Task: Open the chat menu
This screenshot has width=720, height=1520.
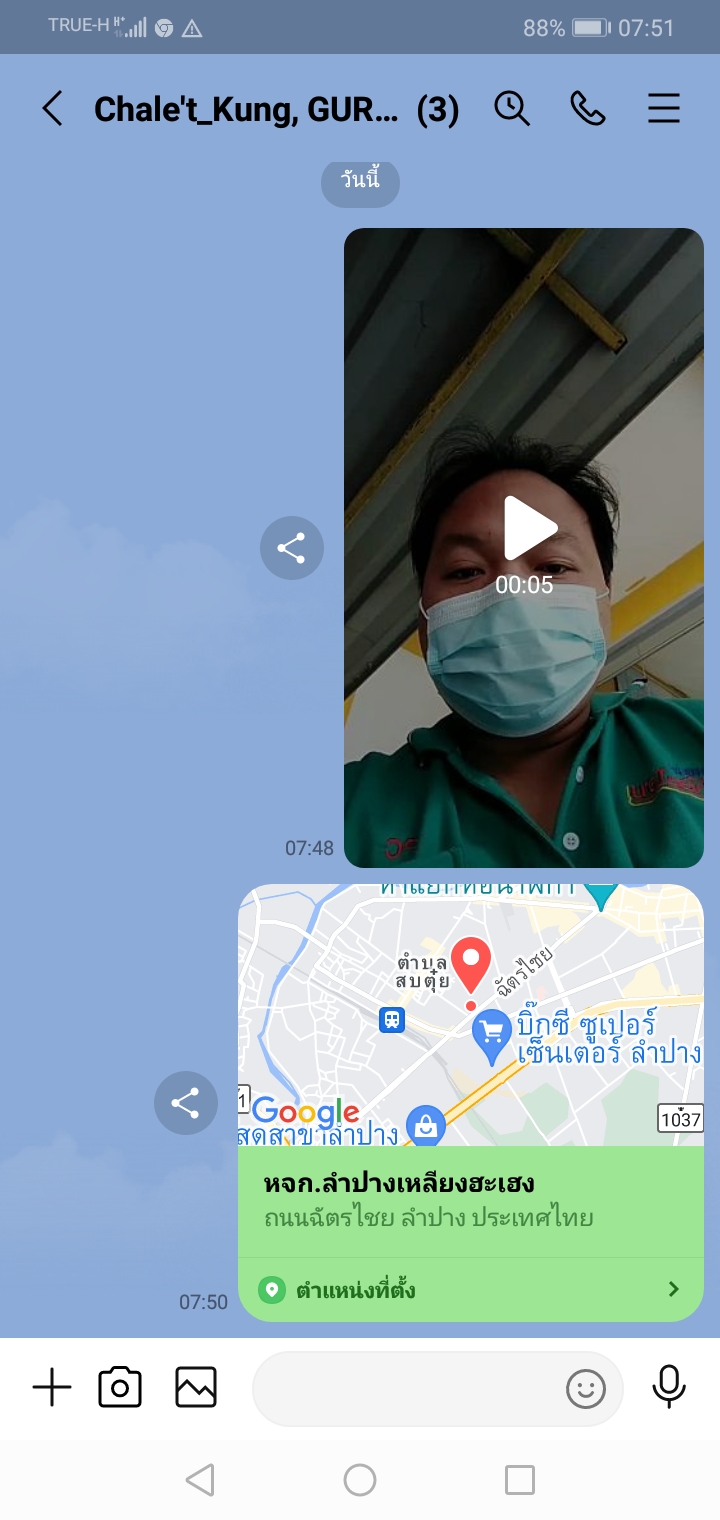Action: point(664,108)
